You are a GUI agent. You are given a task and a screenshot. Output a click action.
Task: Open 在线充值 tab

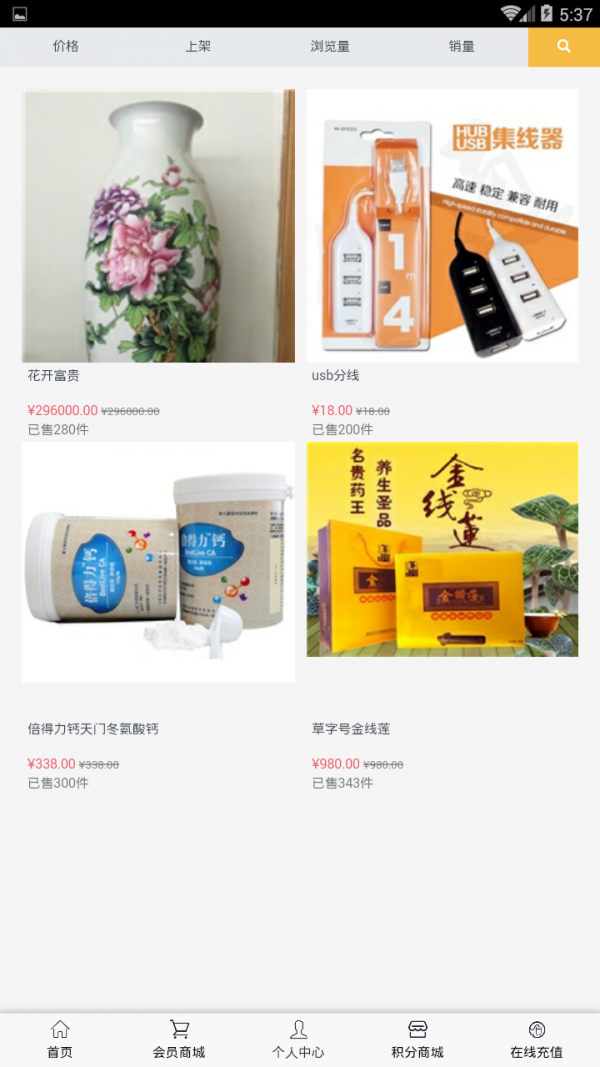[x=537, y=1040]
